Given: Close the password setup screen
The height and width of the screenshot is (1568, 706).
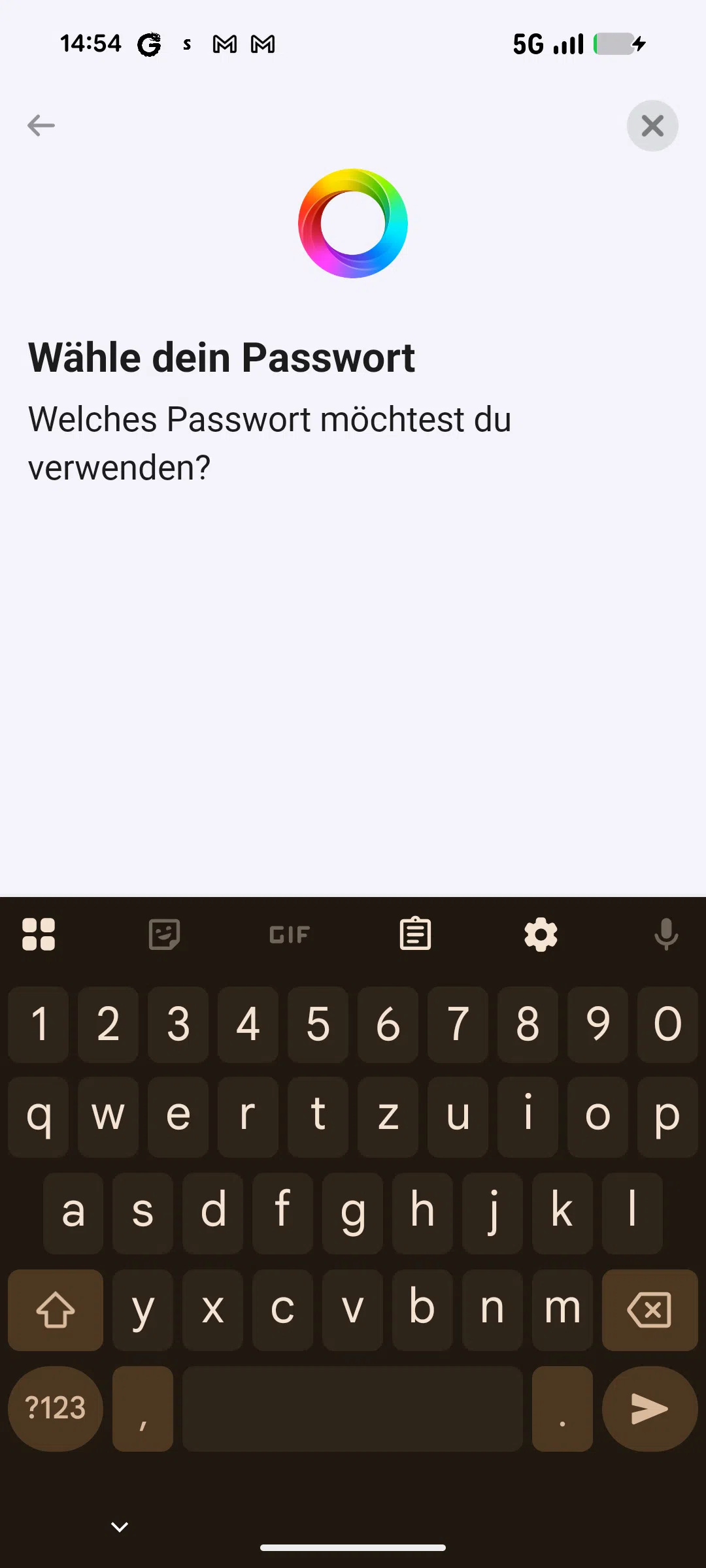Looking at the screenshot, I should click(x=652, y=125).
